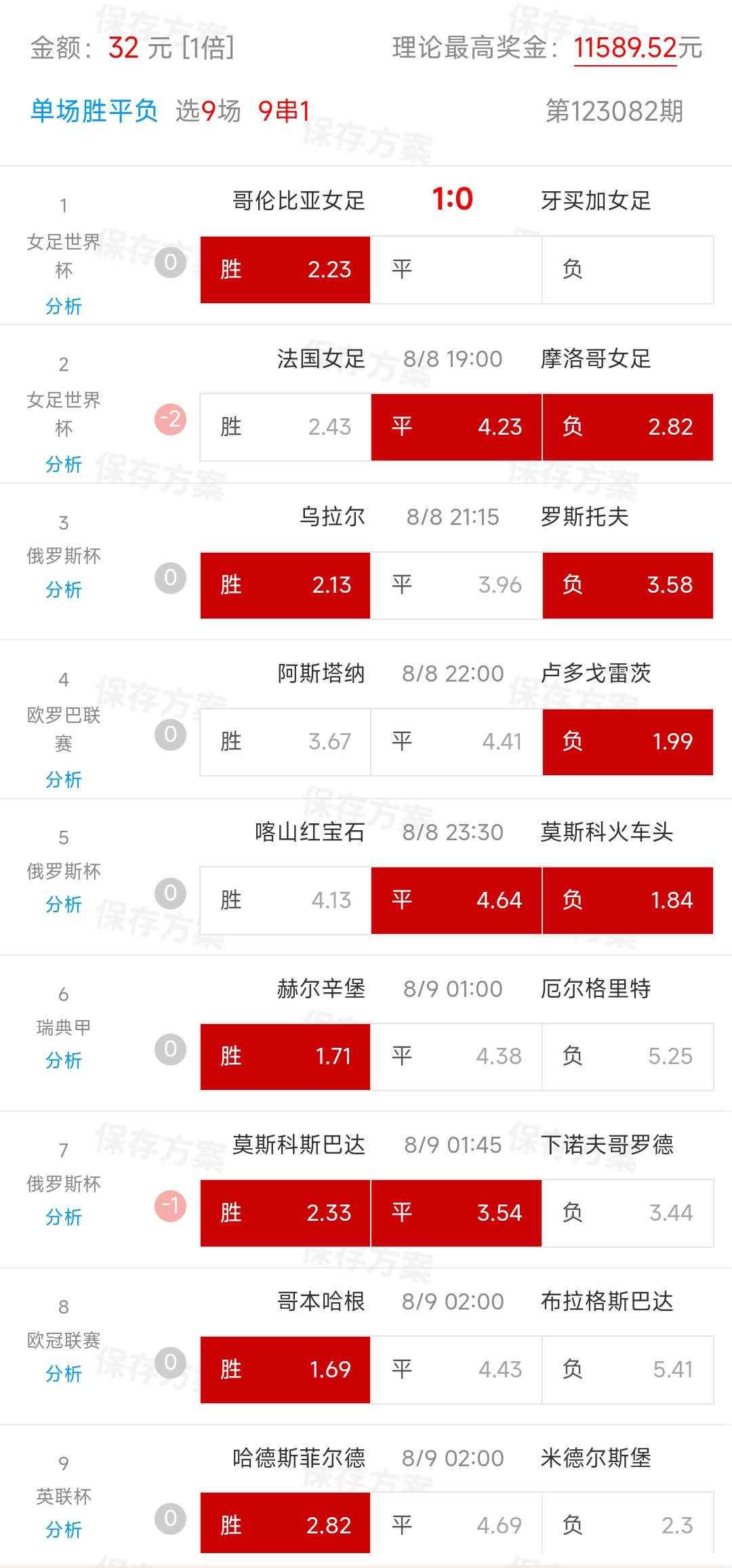Pick 负 5.25 for 赫尔辛堡 match

pos(628,1057)
